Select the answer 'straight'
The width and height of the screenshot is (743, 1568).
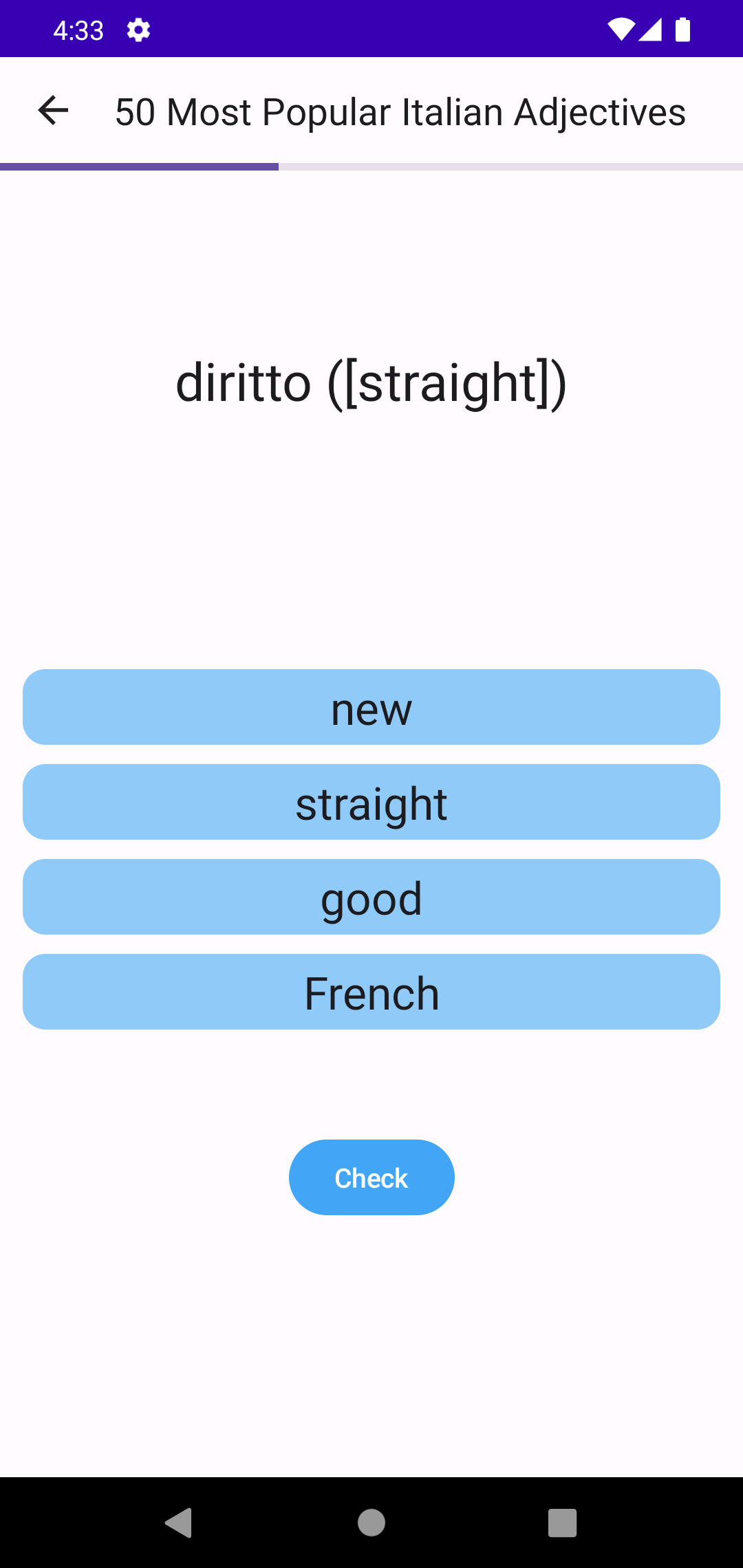371,801
